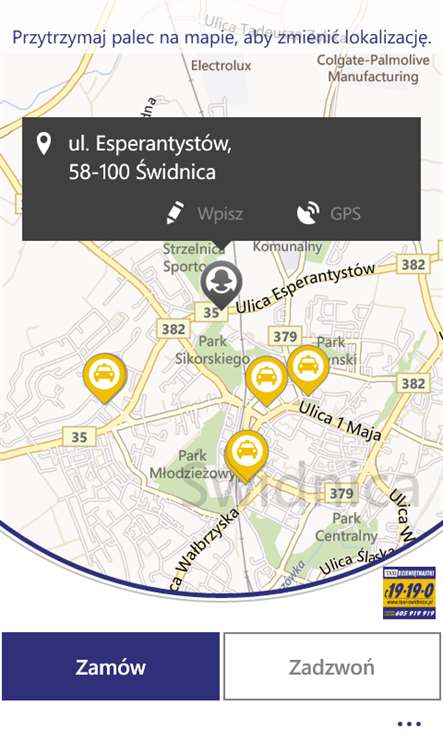This screenshot has height=738, width=443.
Task: Open the 19-19-0 taxi company badge
Action: (409, 593)
